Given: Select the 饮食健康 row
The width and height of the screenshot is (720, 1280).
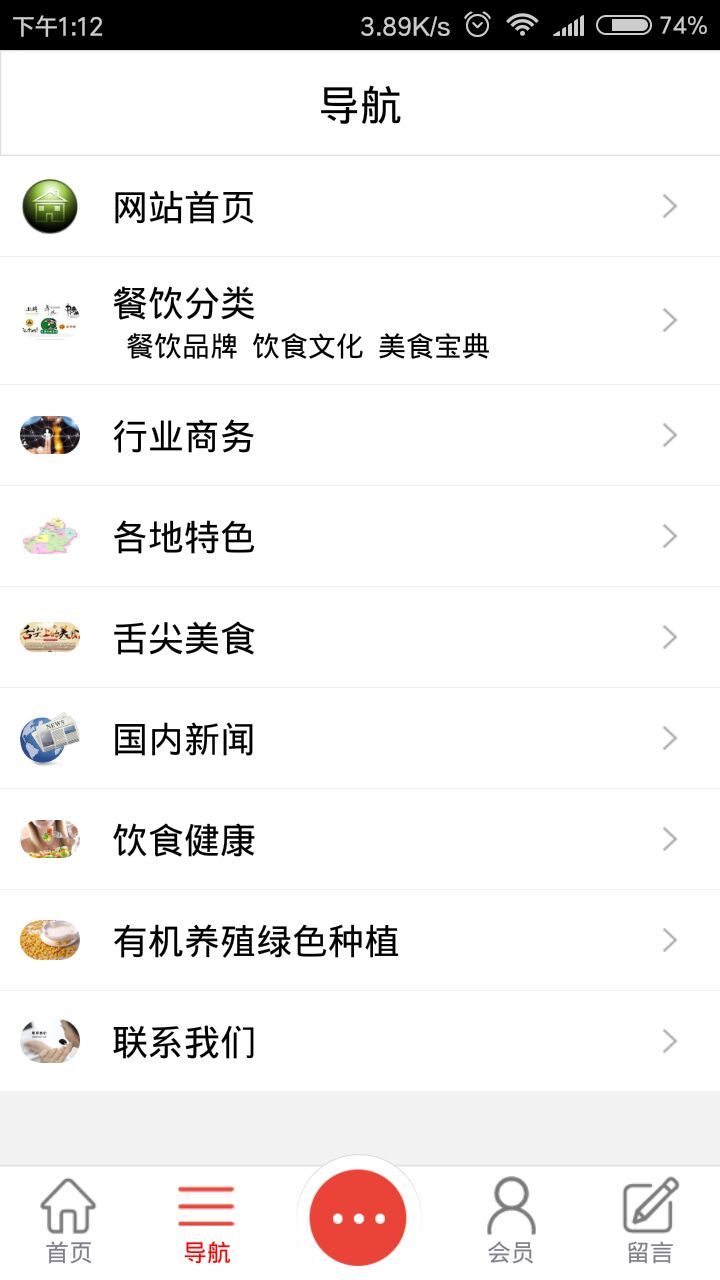Looking at the screenshot, I should [184, 840].
